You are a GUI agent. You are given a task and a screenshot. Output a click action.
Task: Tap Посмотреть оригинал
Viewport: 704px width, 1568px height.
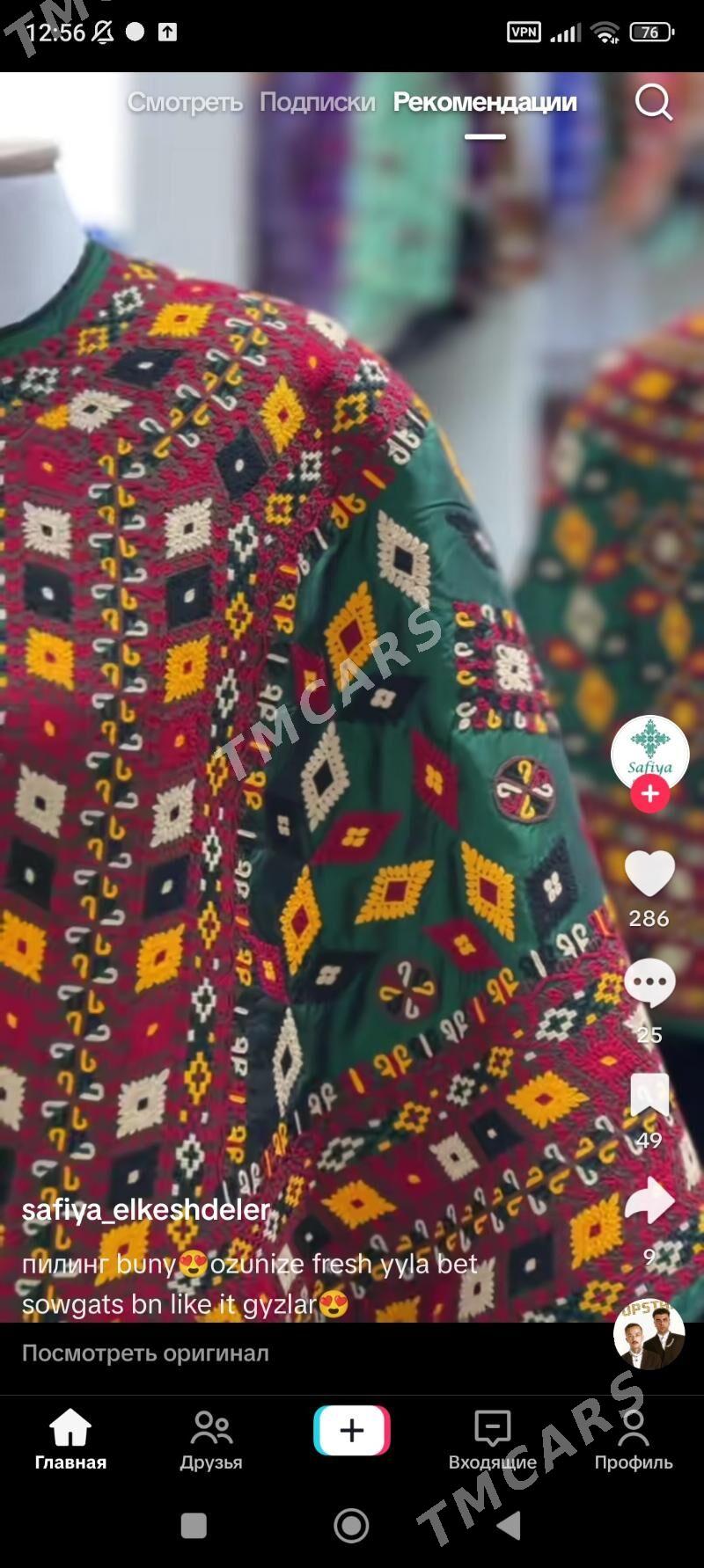pos(145,1353)
